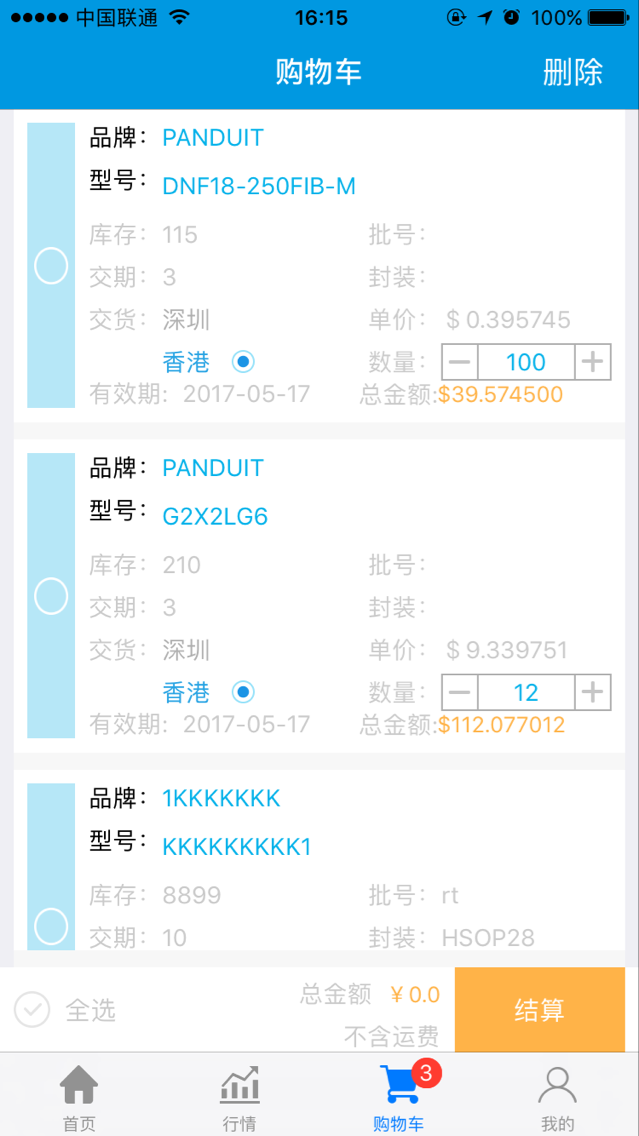Switch to the 行情 tab
The width and height of the screenshot is (639, 1136).
(x=239, y=1097)
